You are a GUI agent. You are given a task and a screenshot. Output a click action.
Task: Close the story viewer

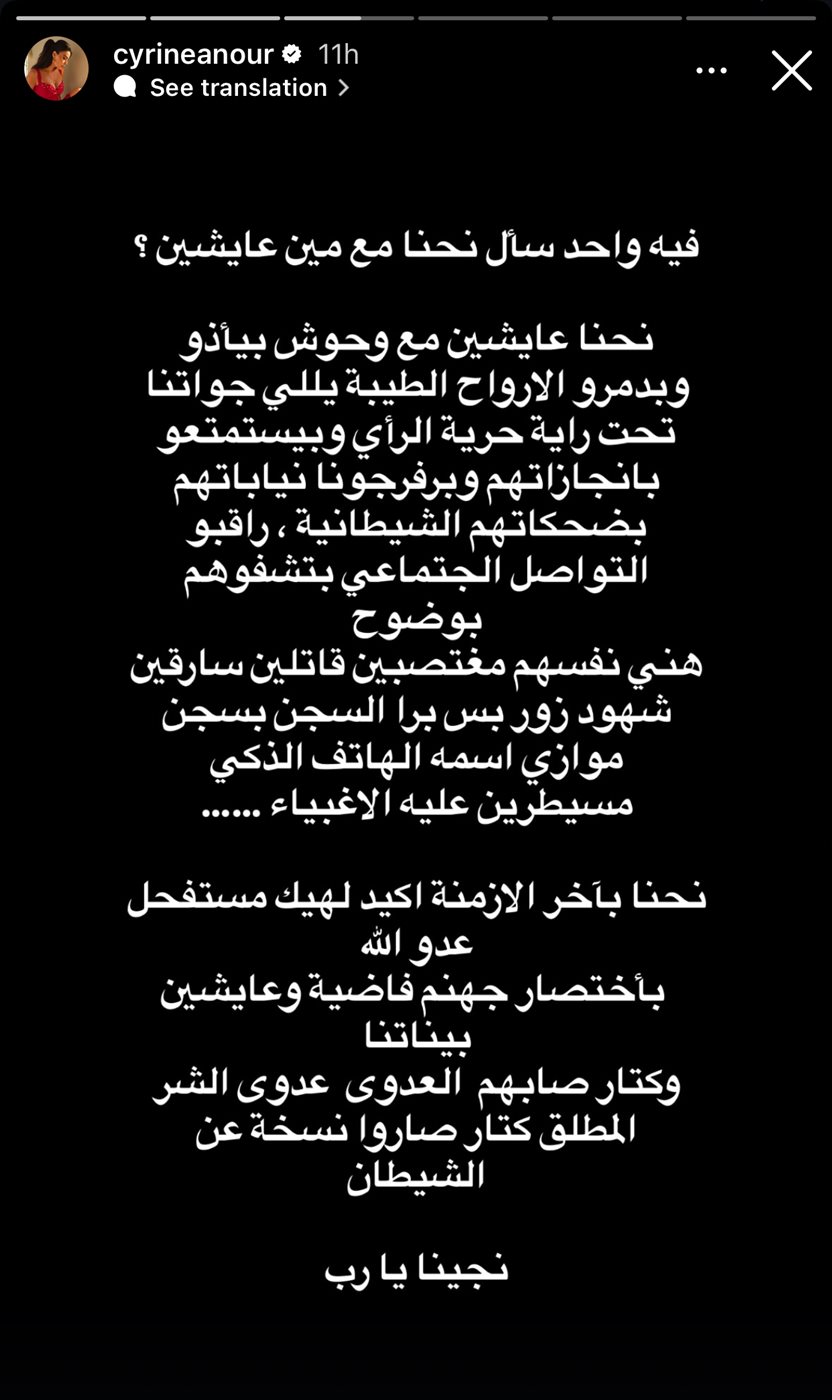point(791,71)
